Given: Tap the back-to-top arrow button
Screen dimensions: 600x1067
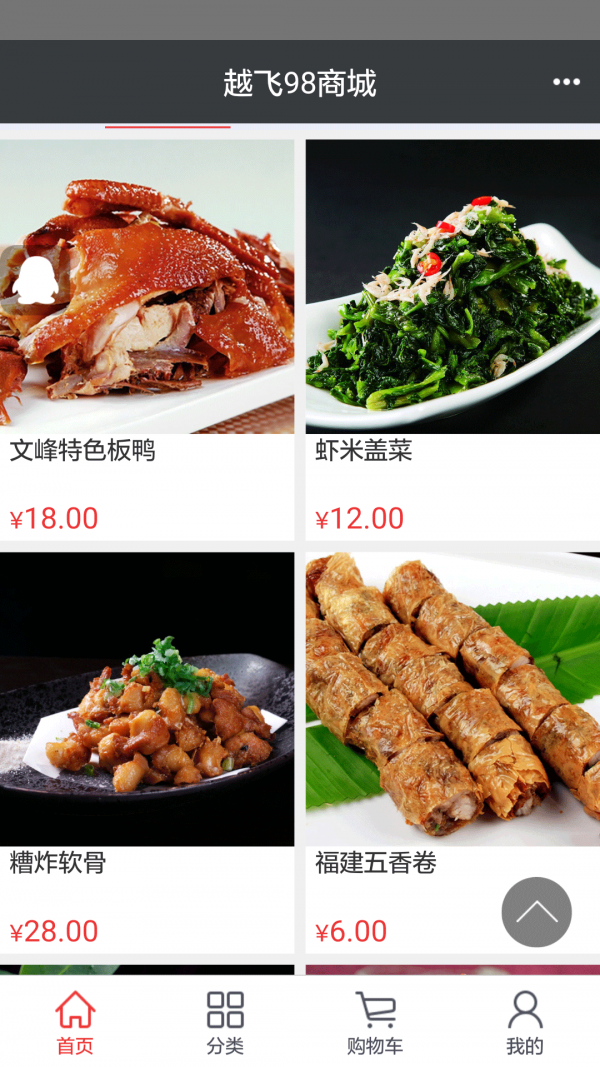Looking at the screenshot, I should (536, 912).
